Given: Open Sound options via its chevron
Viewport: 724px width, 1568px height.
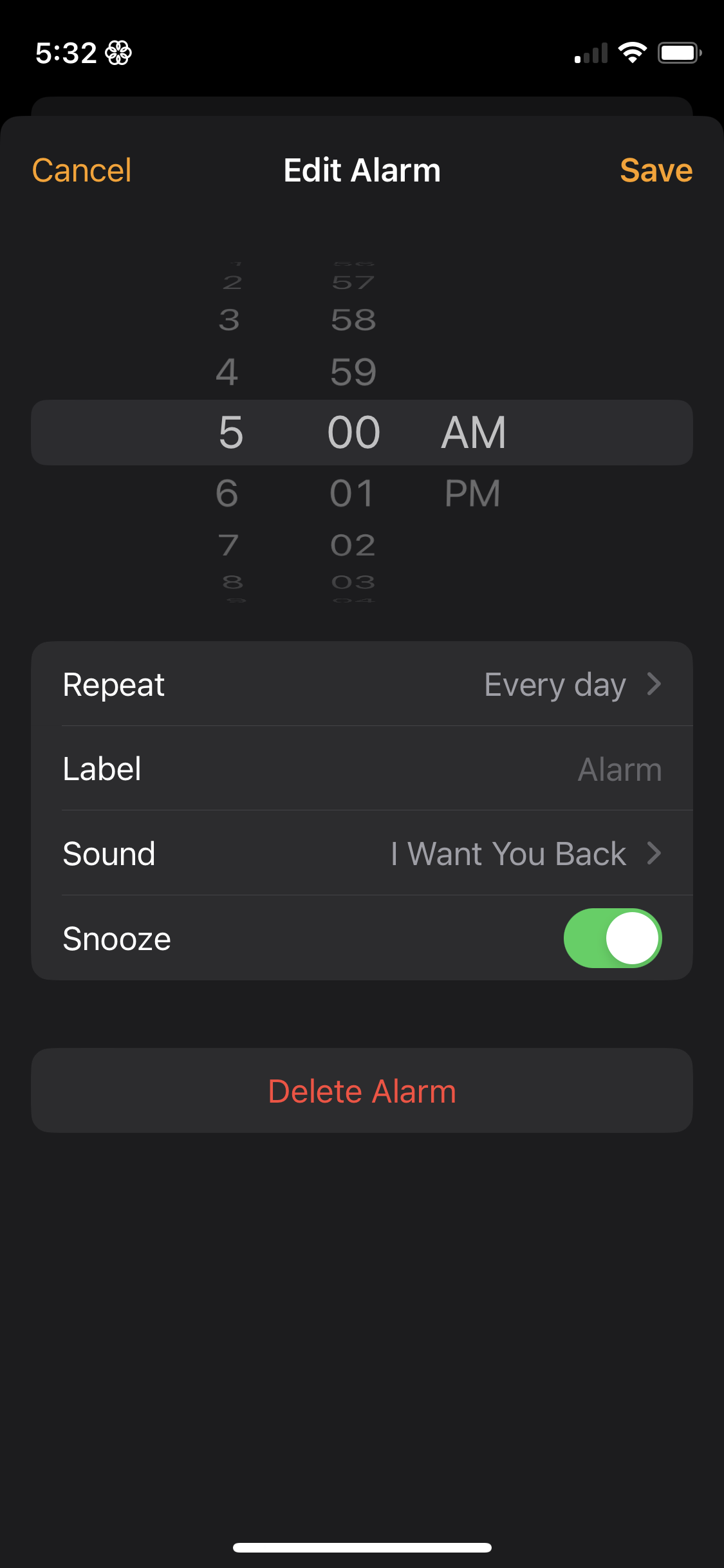Looking at the screenshot, I should pyautogui.click(x=654, y=854).
